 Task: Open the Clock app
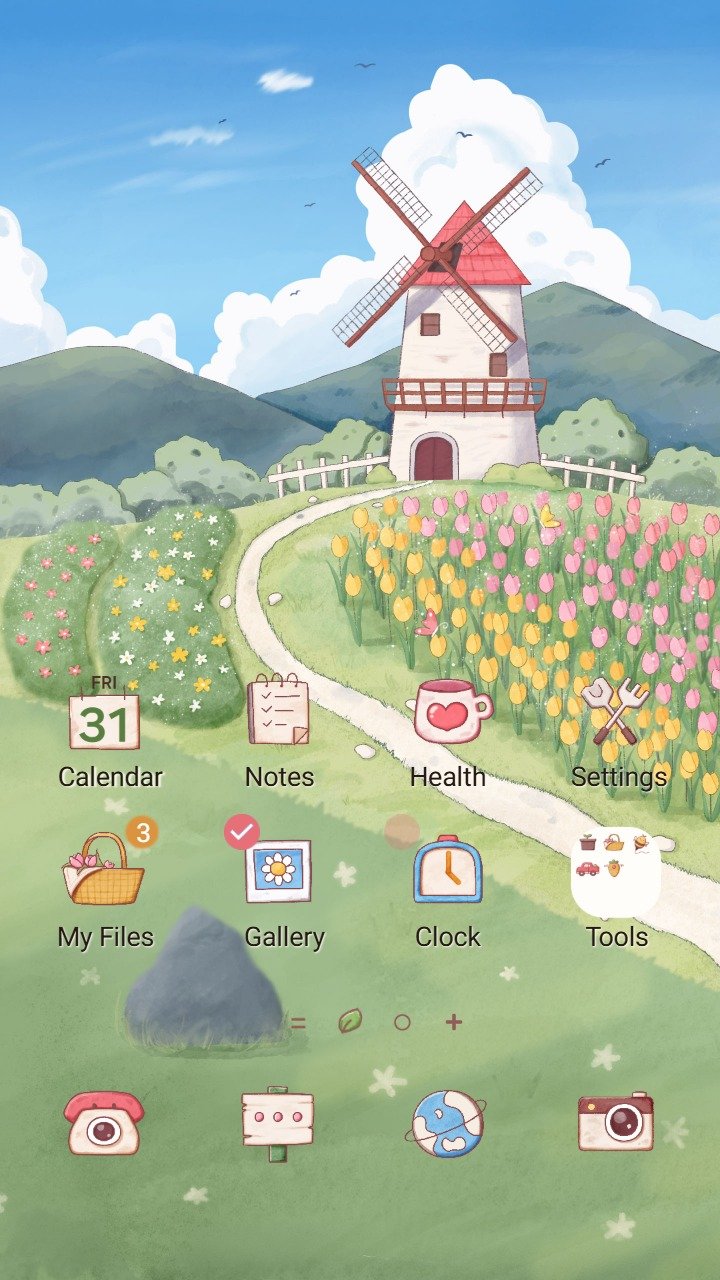pyautogui.click(x=448, y=871)
